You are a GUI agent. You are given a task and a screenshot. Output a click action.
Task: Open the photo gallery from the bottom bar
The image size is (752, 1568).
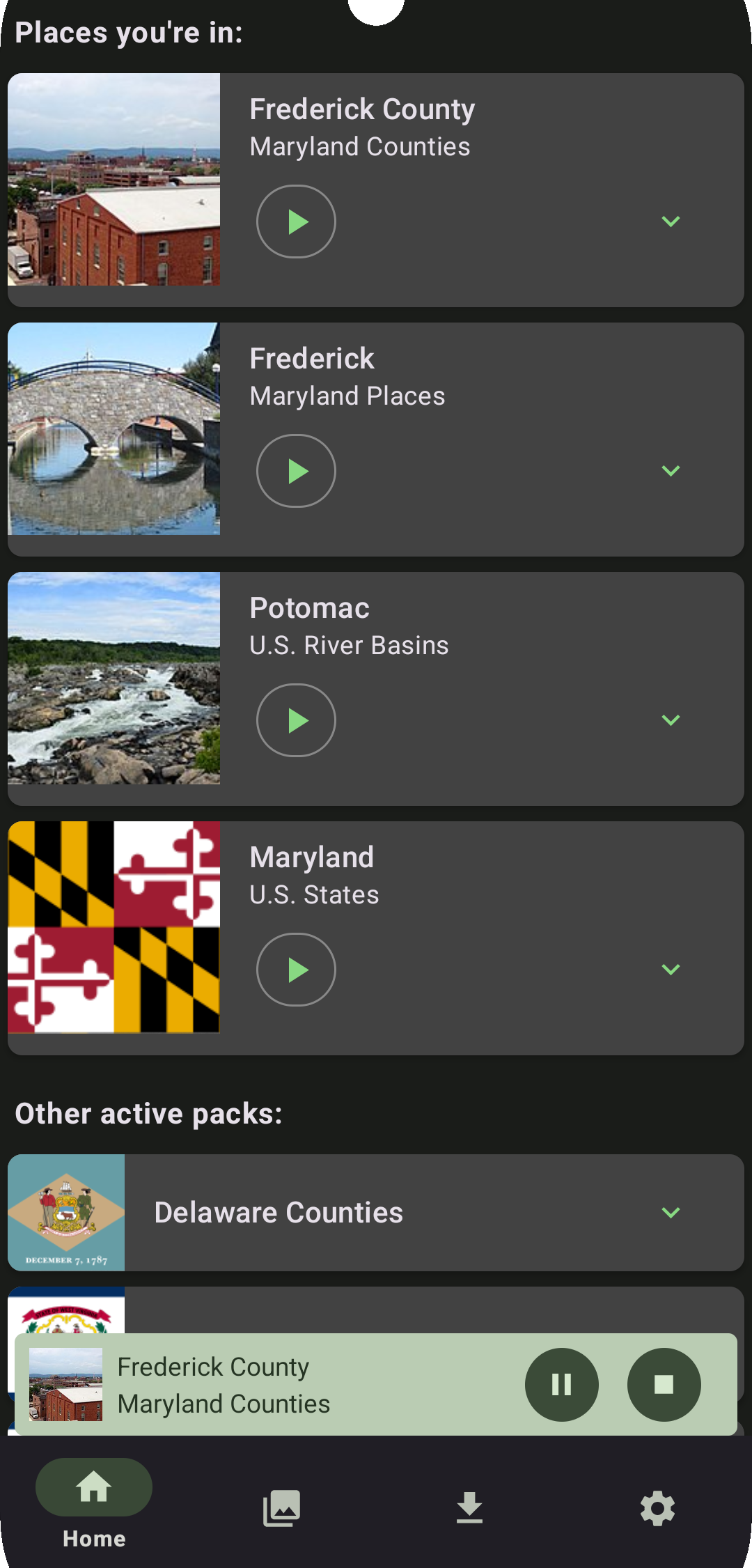[x=281, y=1508]
